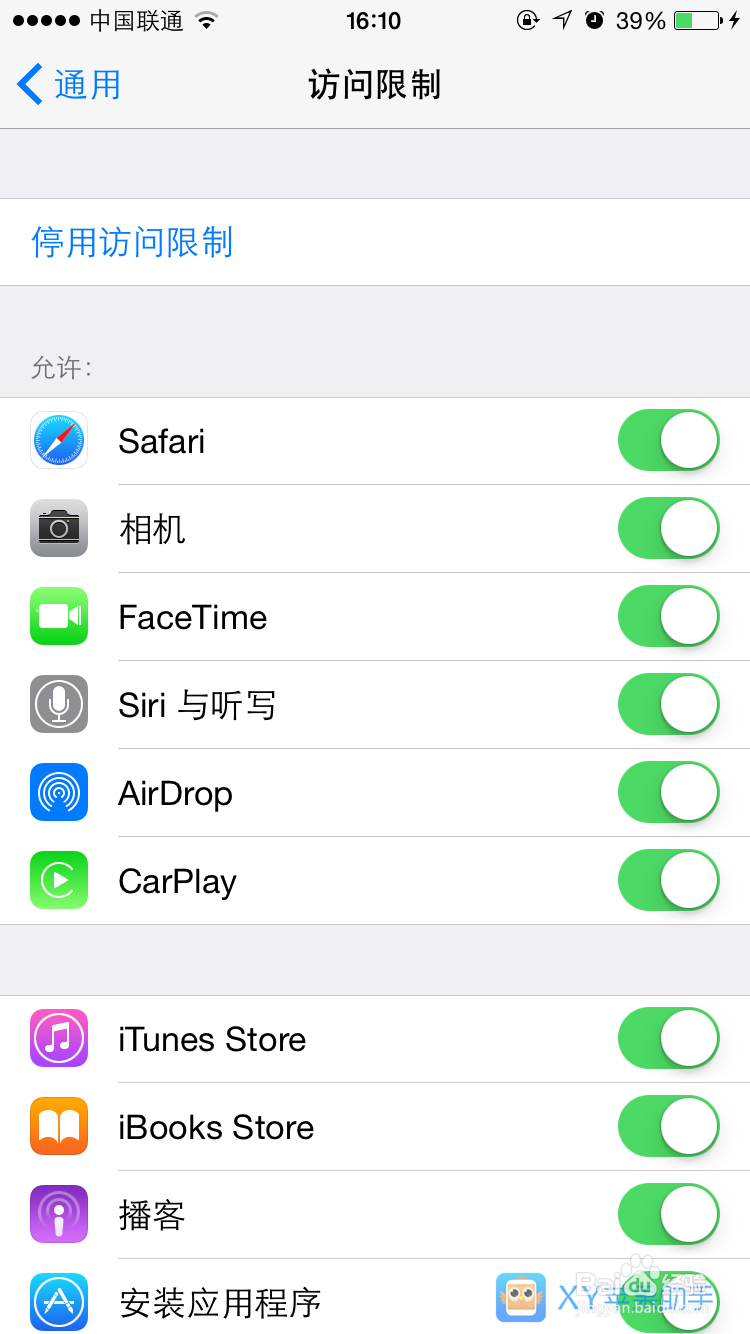Select the iTunes Store icon

[x=58, y=1038]
